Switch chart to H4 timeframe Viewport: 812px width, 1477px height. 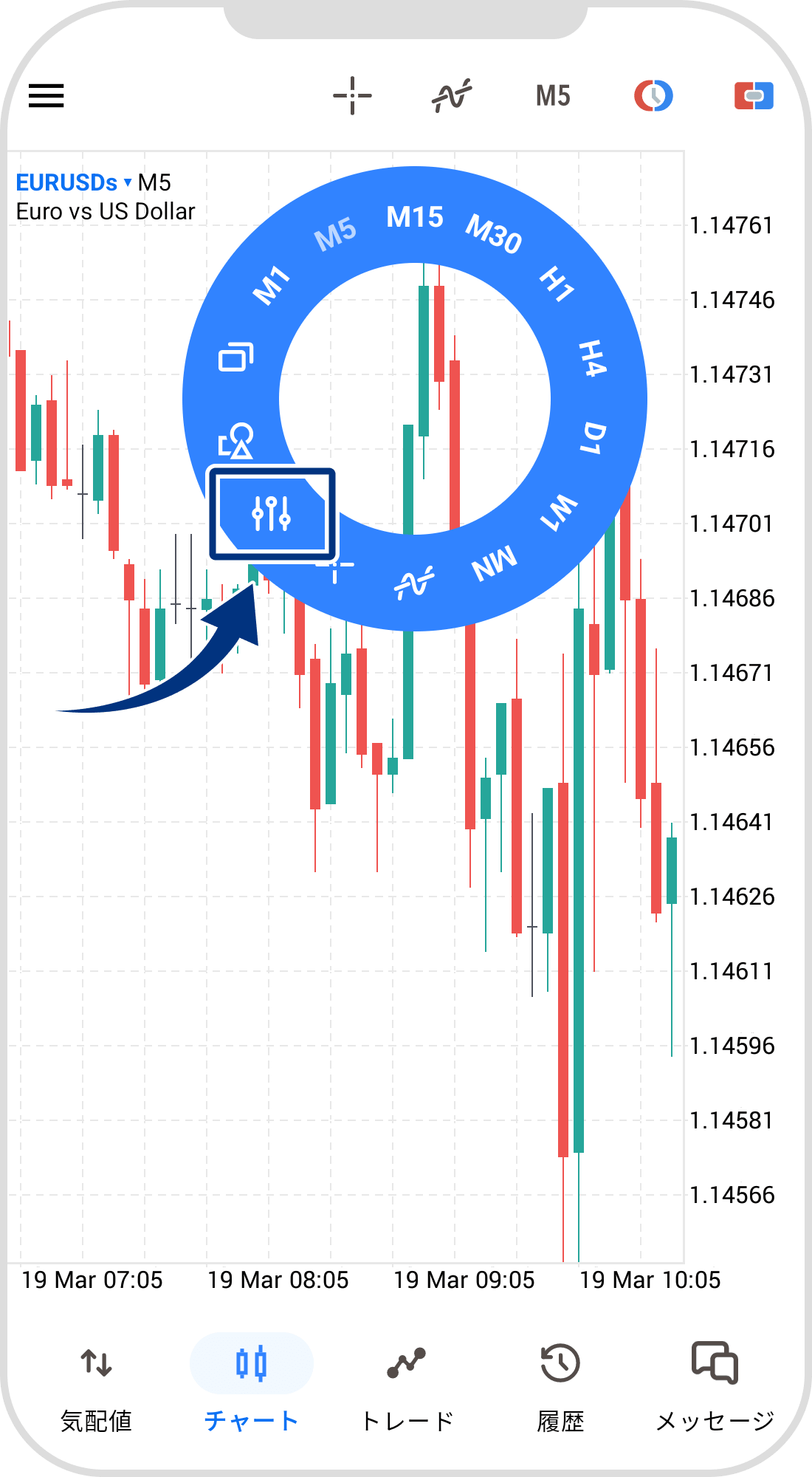point(592,358)
